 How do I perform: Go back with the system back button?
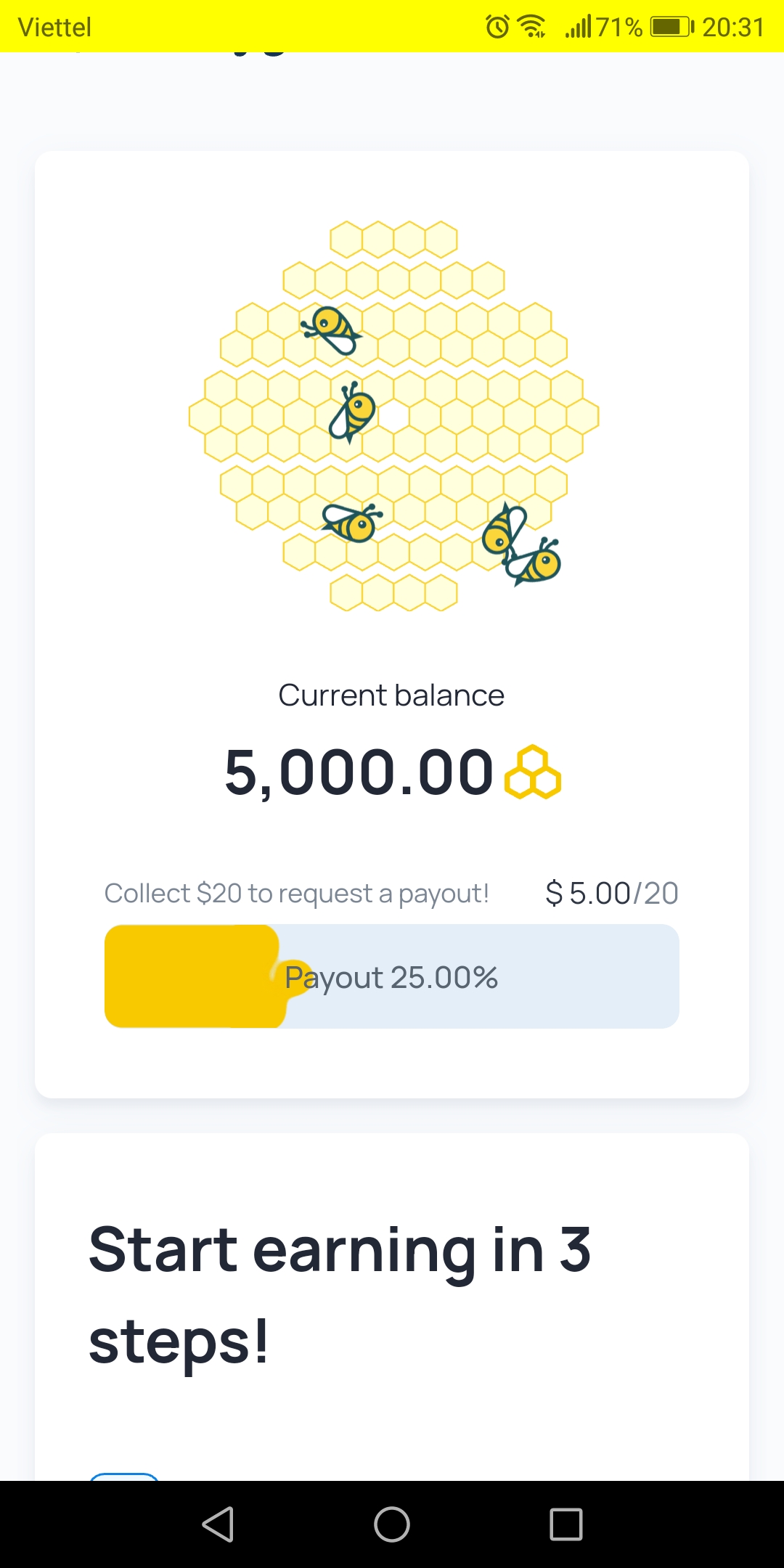tap(218, 1524)
